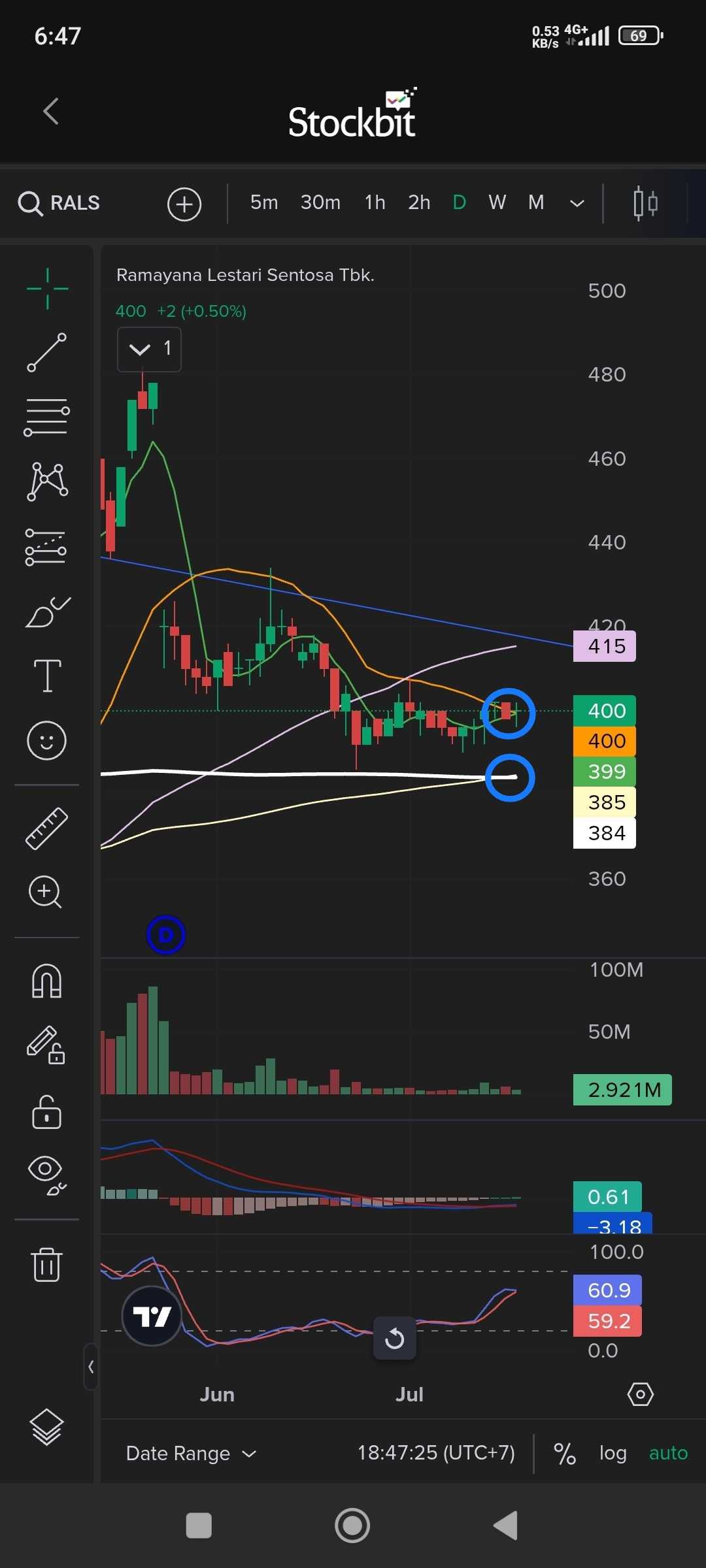Select the trend line drawing tool
The image size is (706, 1568).
46,353
